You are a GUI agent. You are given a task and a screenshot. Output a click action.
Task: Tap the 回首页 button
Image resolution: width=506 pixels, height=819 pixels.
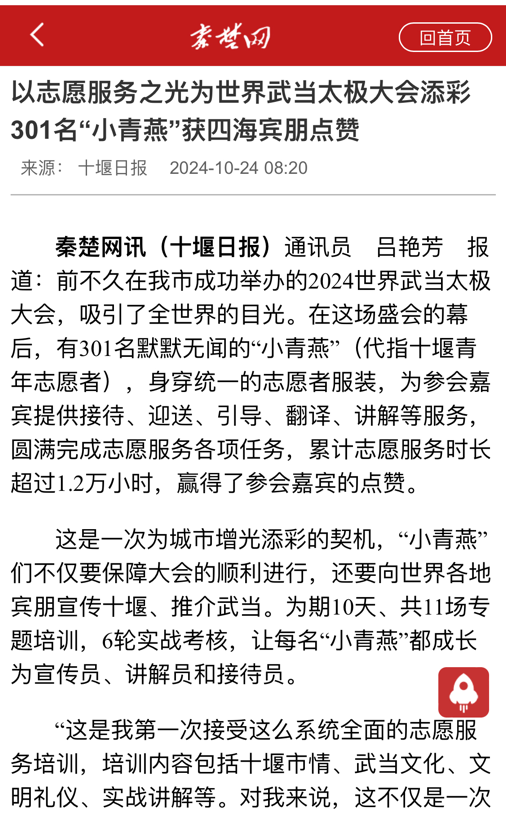point(445,38)
